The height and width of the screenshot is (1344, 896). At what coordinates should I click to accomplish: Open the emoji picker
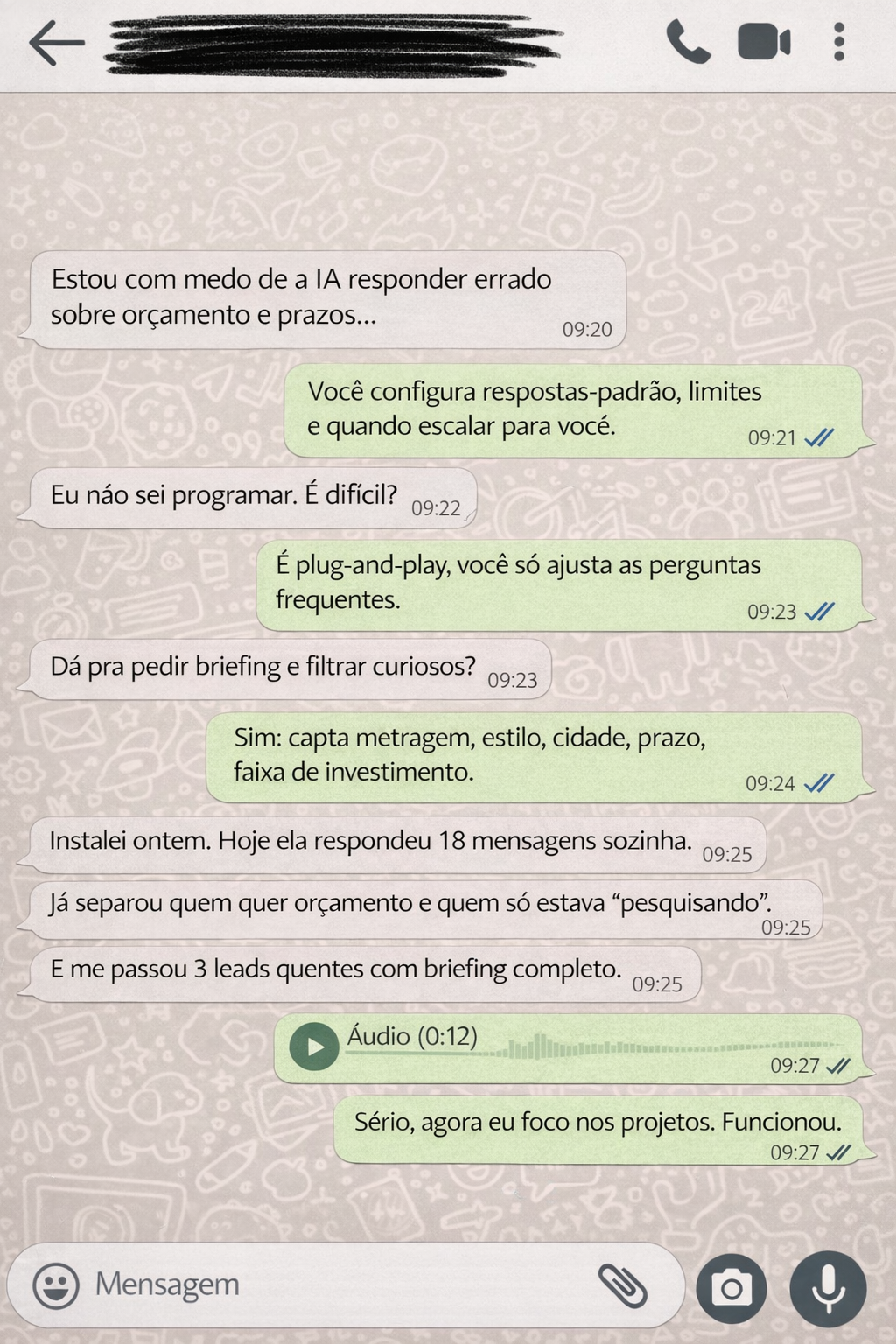pos(57,1284)
